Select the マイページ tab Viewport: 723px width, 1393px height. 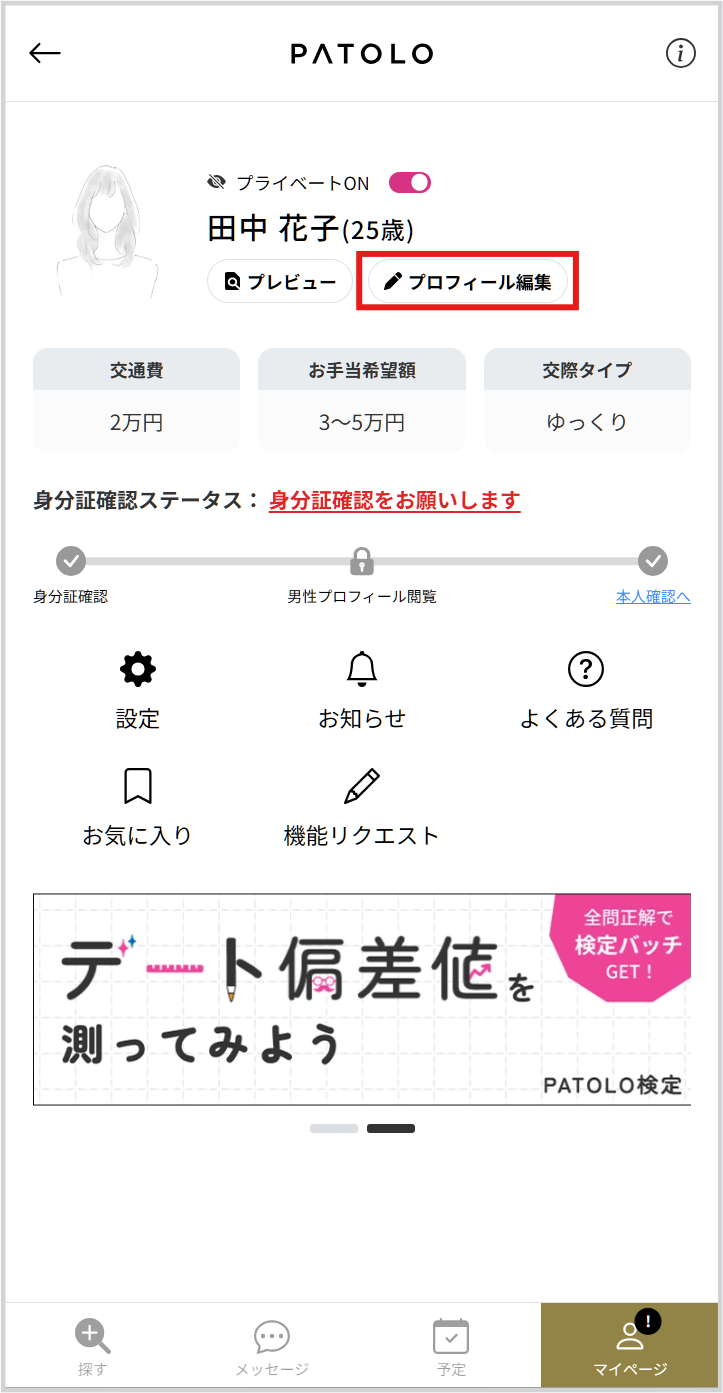coord(630,1346)
